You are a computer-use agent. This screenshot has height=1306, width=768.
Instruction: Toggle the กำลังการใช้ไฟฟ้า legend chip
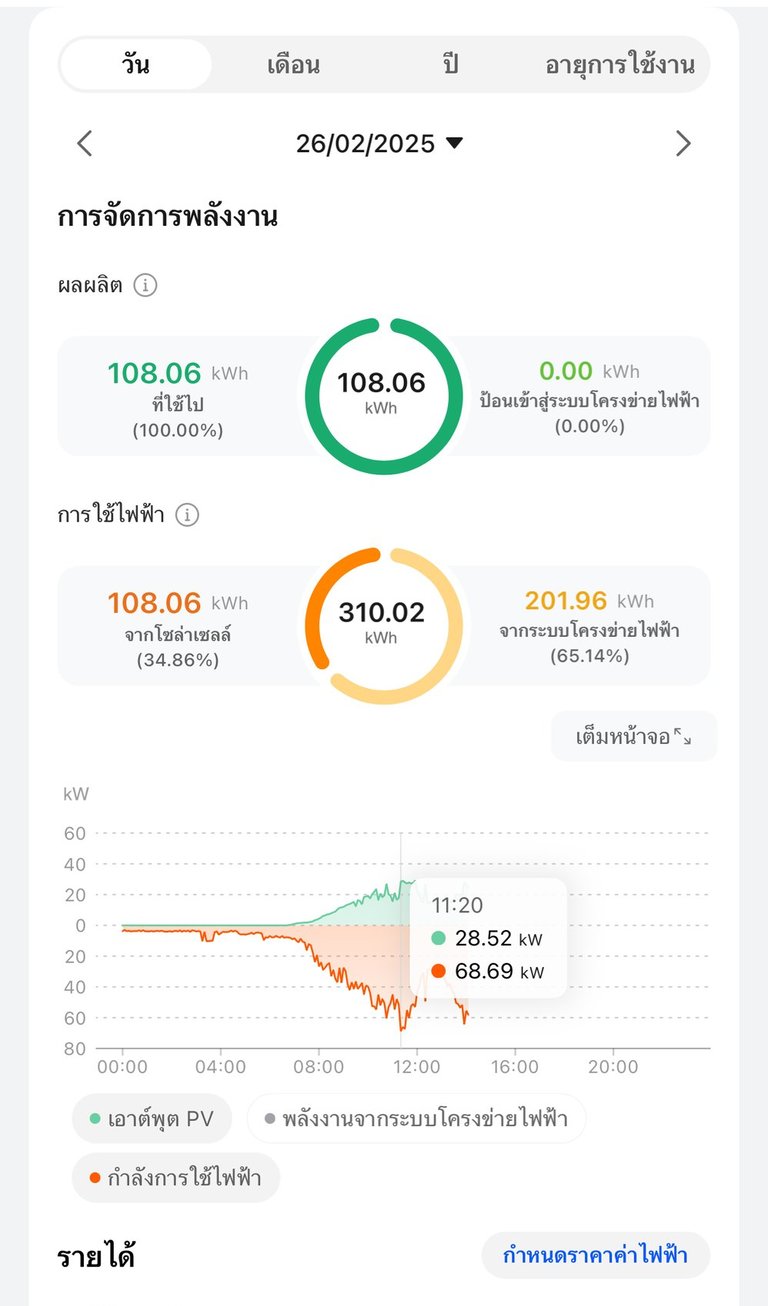tap(176, 1177)
